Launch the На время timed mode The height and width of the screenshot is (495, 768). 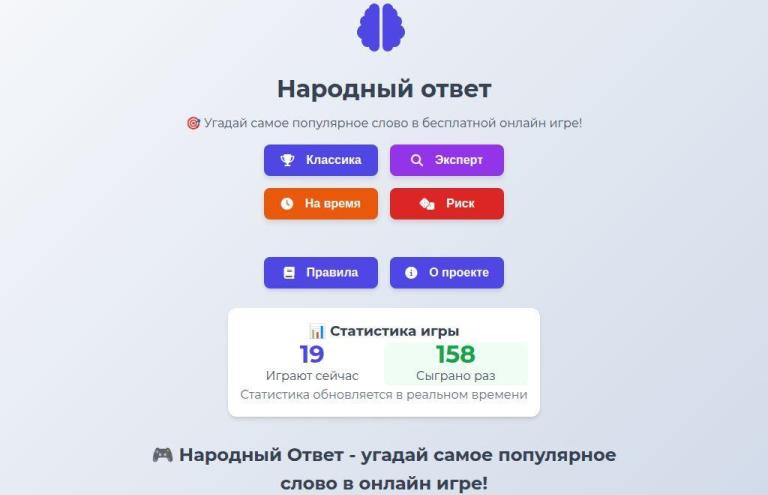click(320, 203)
